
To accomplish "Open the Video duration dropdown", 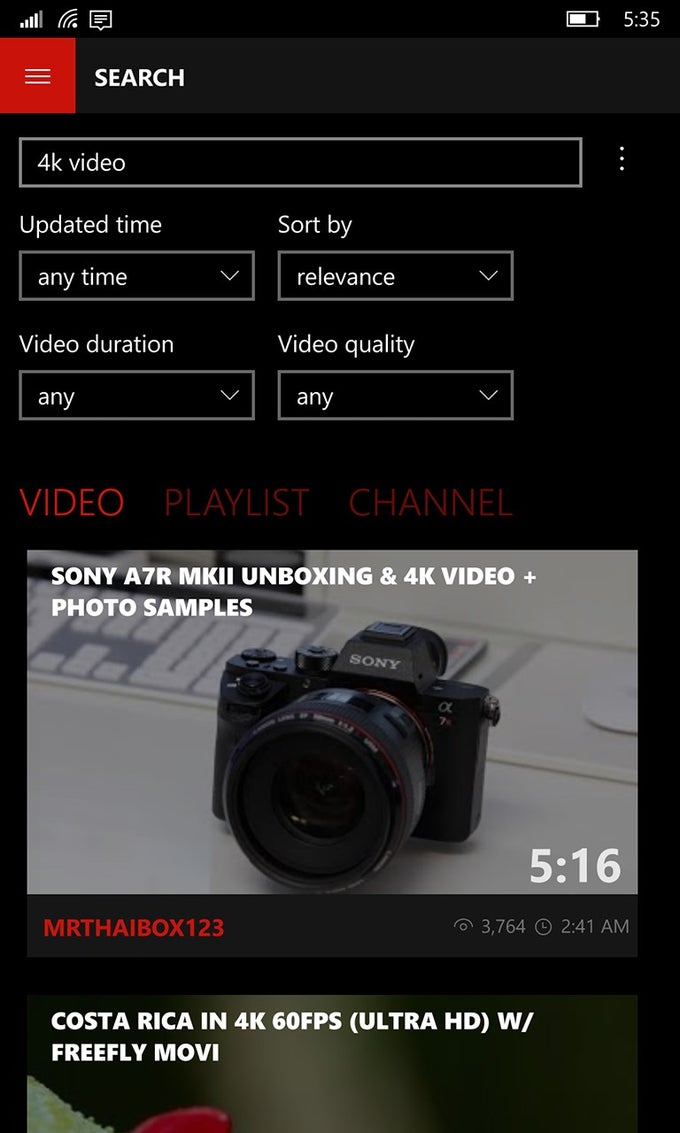I will coord(137,396).
